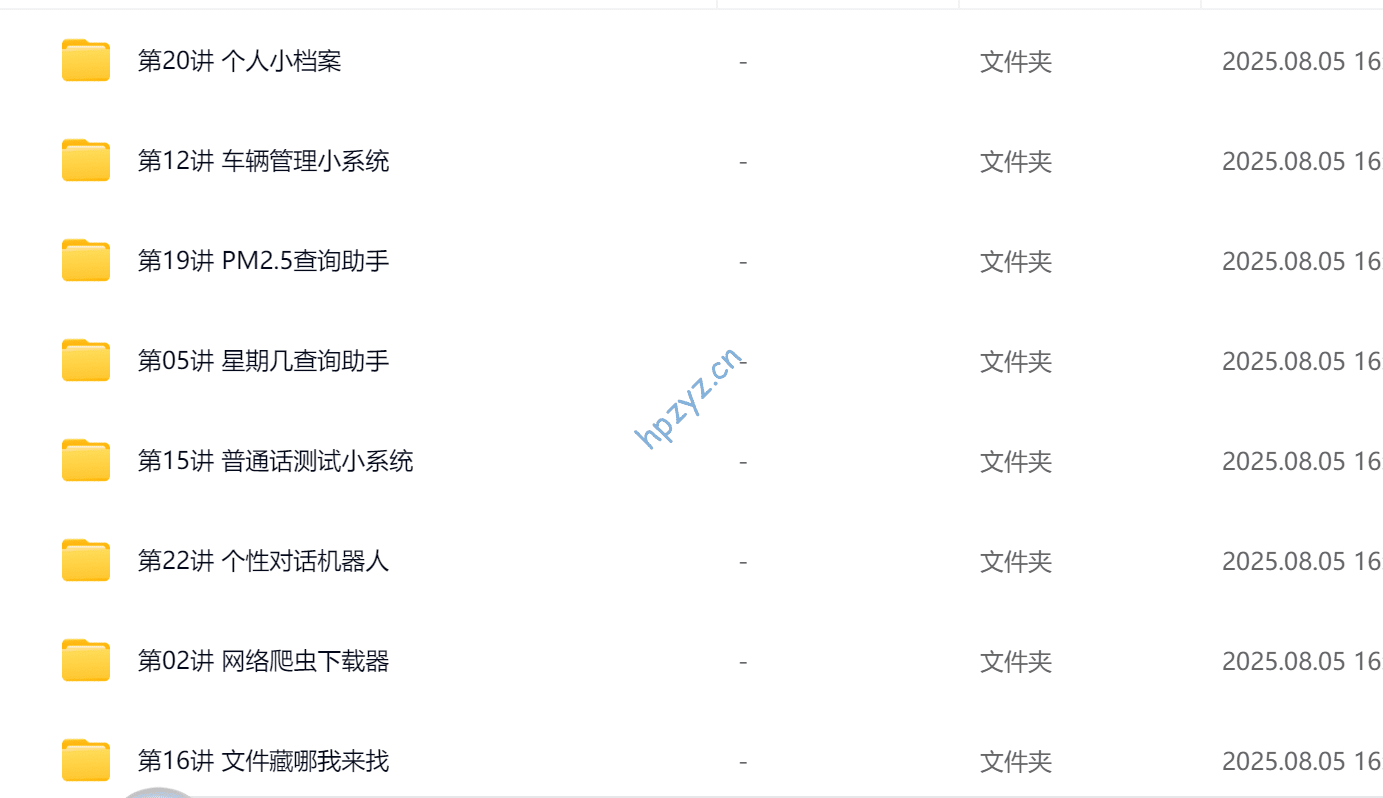Open folder 第22讲 个性对话机器人

263,561
